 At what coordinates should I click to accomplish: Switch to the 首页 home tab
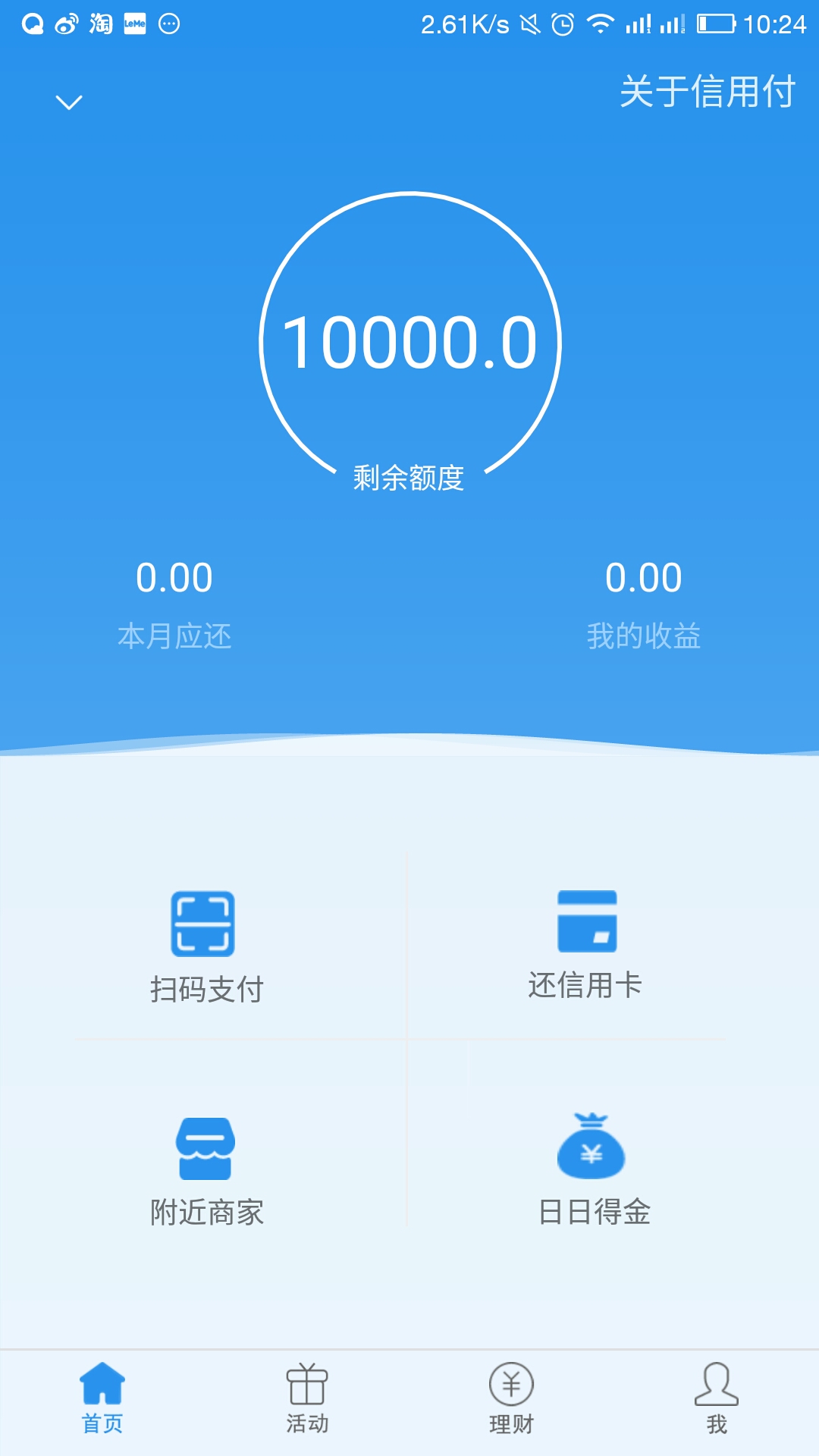click(x=102, y=1398)
